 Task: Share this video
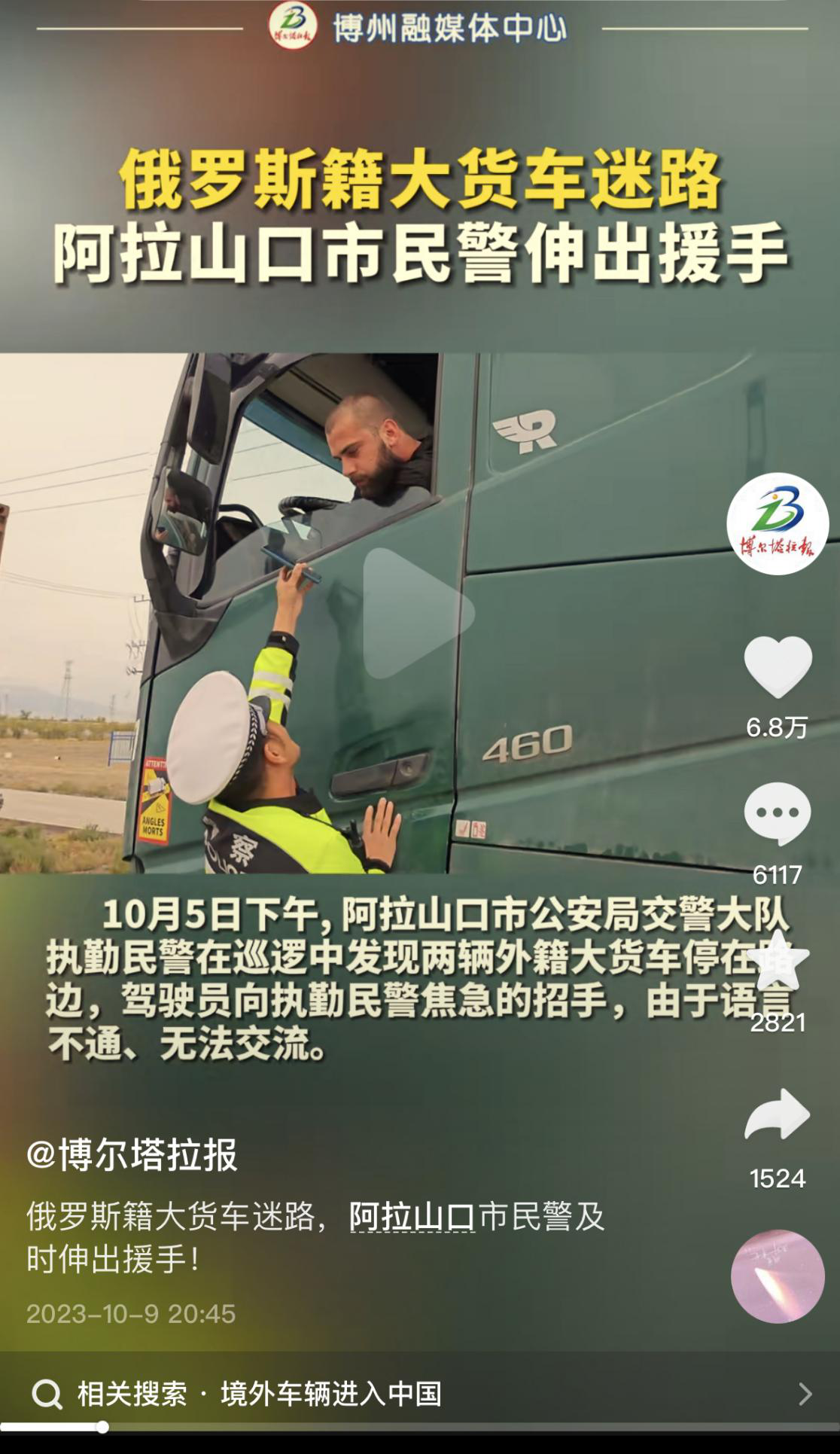pyautogui.click(x=778, y=1114)
